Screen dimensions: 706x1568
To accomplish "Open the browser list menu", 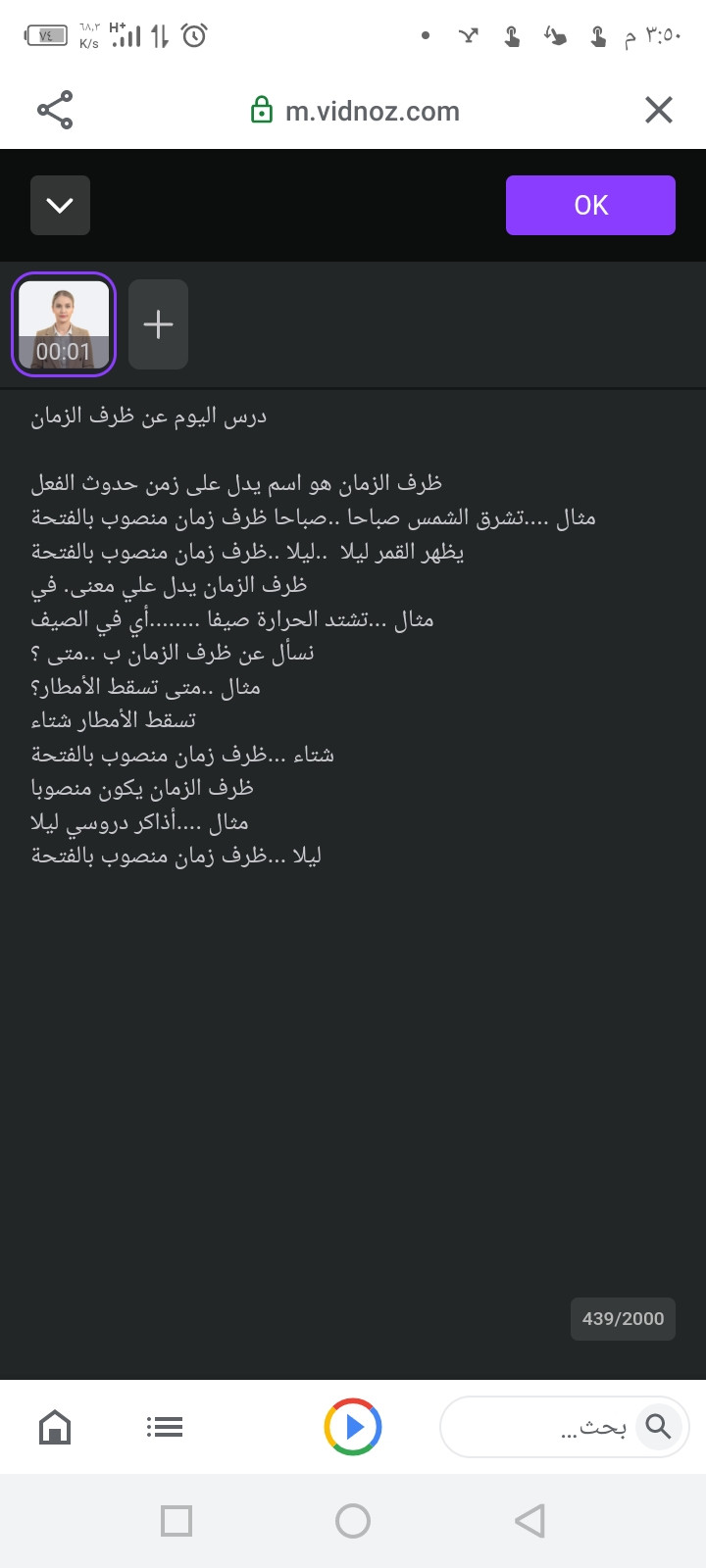I will pos(165,1427).
